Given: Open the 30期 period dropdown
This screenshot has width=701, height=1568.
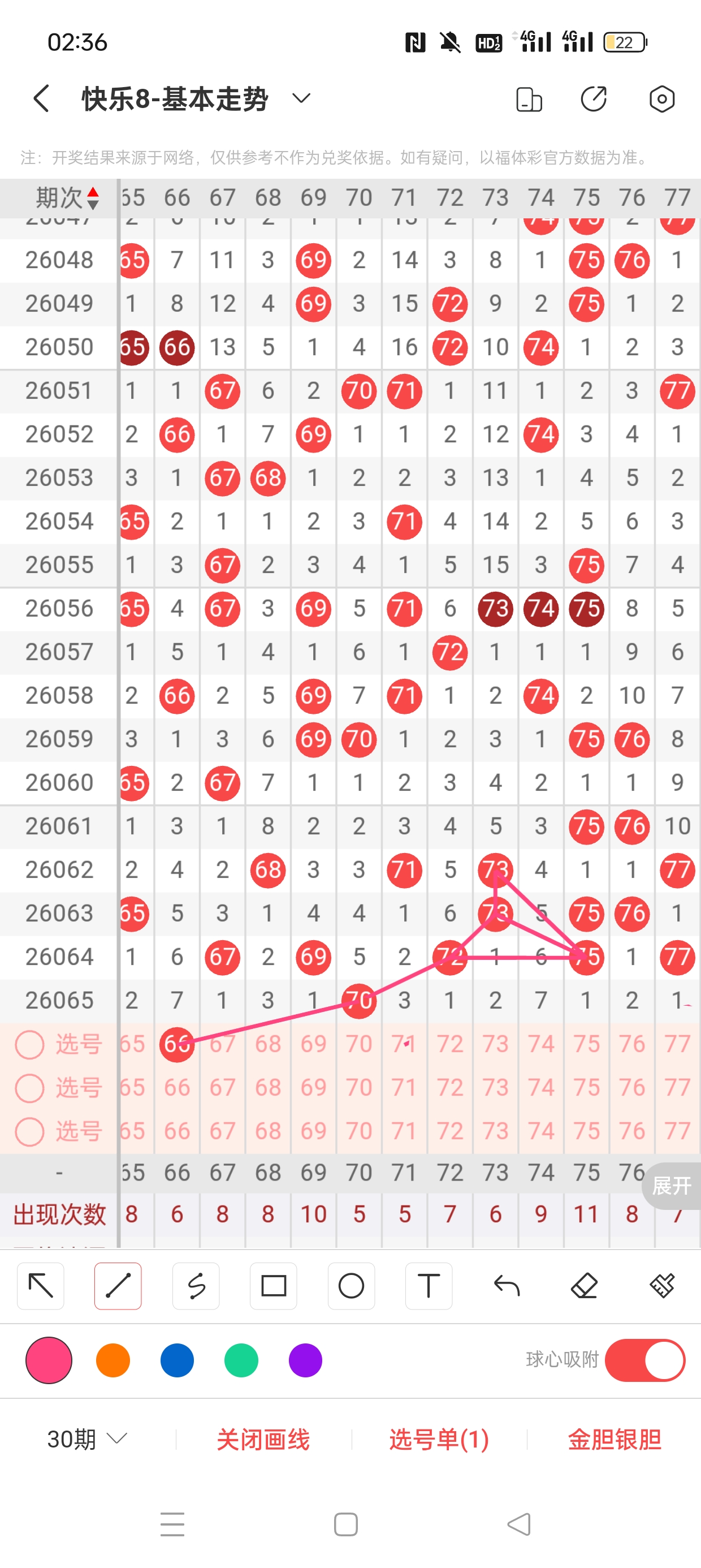Looking at the screenshot, I should (x=87, y=1440).
